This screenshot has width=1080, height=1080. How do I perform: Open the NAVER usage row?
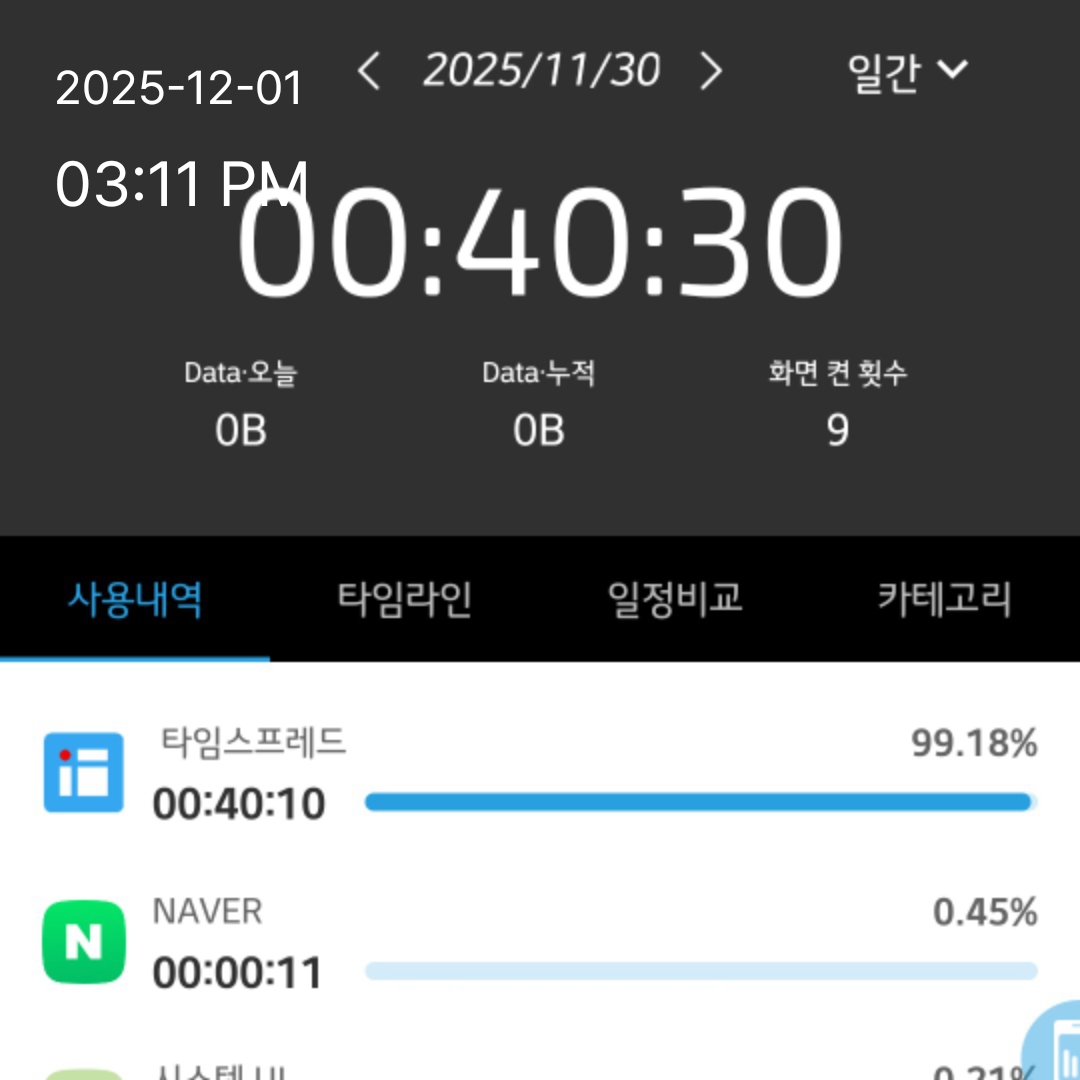[x=540, y=942]
